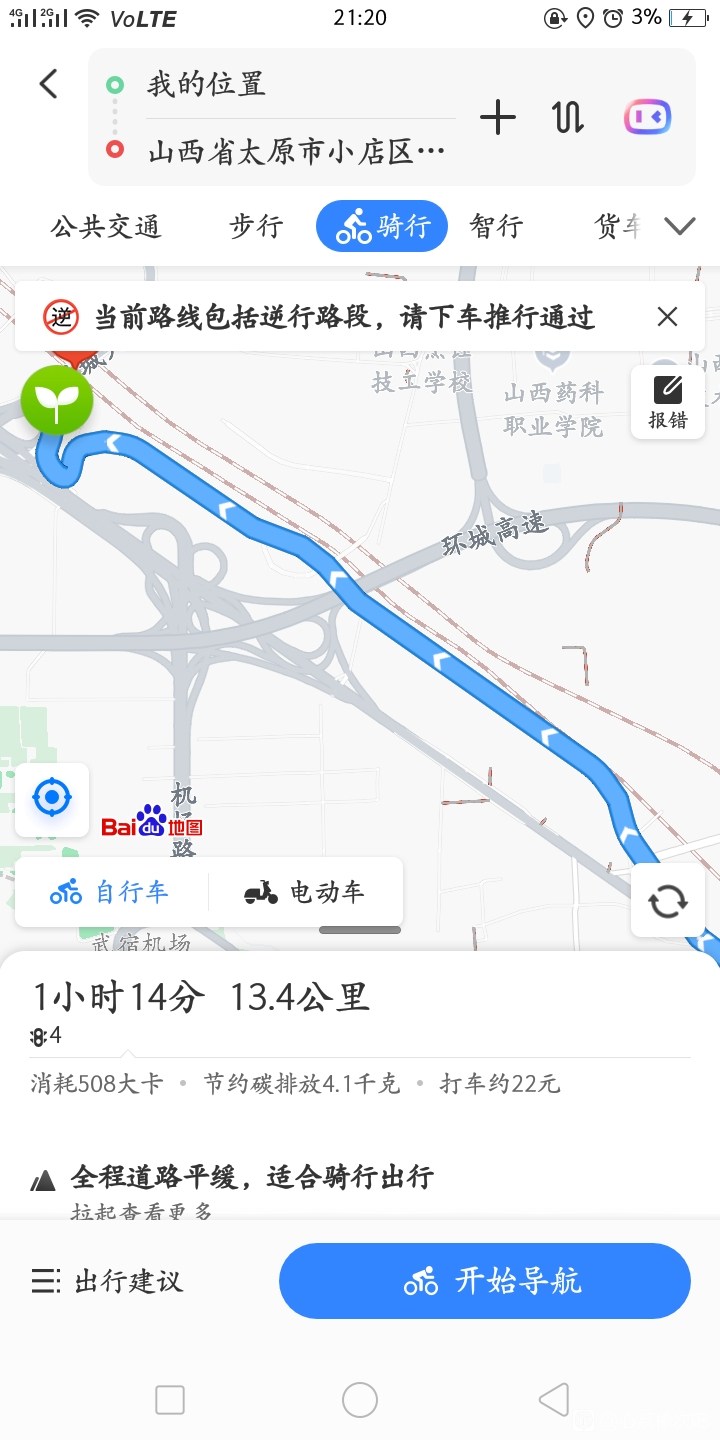
Task: Recenter map on my location
Action: click(x=52, y=800)
